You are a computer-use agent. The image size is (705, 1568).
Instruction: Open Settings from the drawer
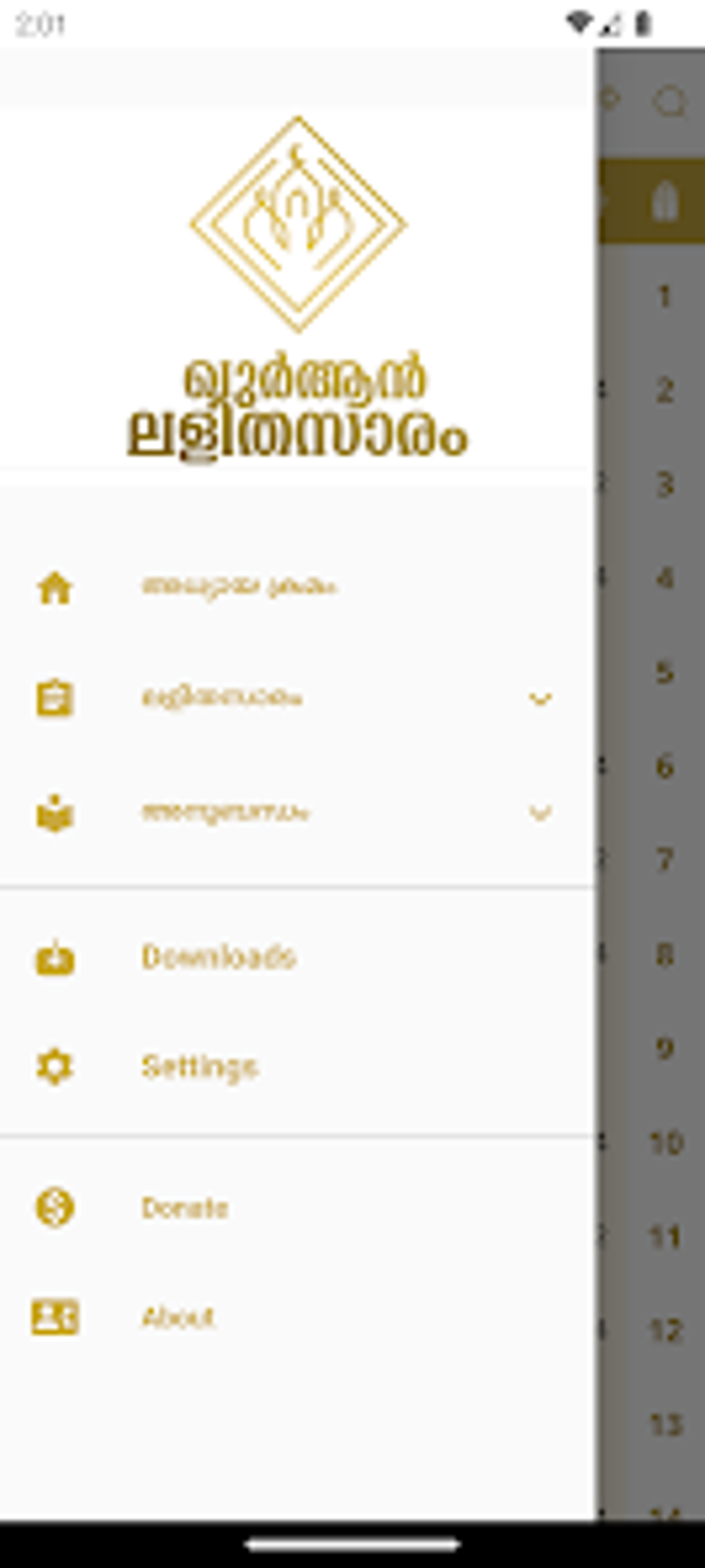click(297, 1067)
